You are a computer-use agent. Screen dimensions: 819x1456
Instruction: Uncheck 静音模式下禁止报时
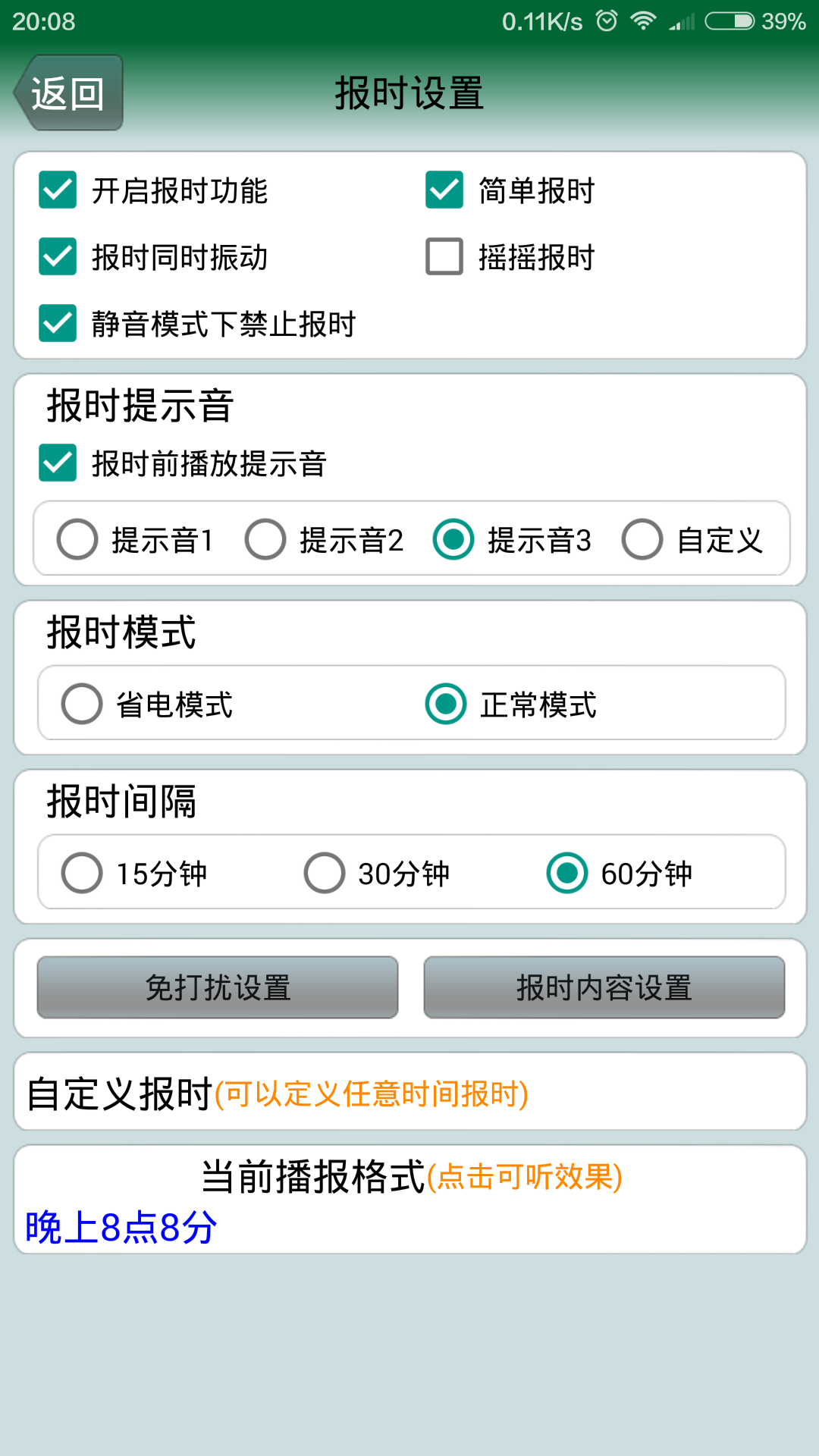(x=58, y=323)
